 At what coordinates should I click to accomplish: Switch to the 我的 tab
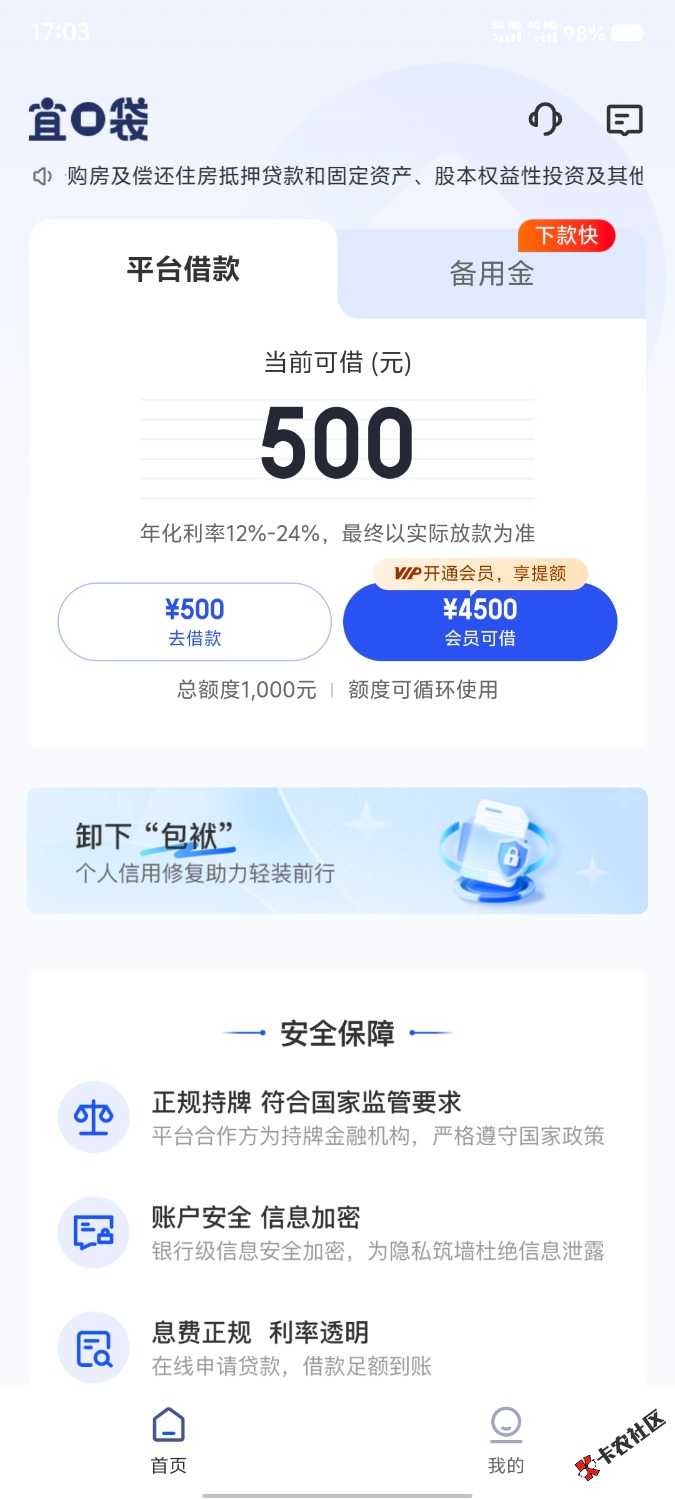pyautogui.click(x=505, y=1440)
